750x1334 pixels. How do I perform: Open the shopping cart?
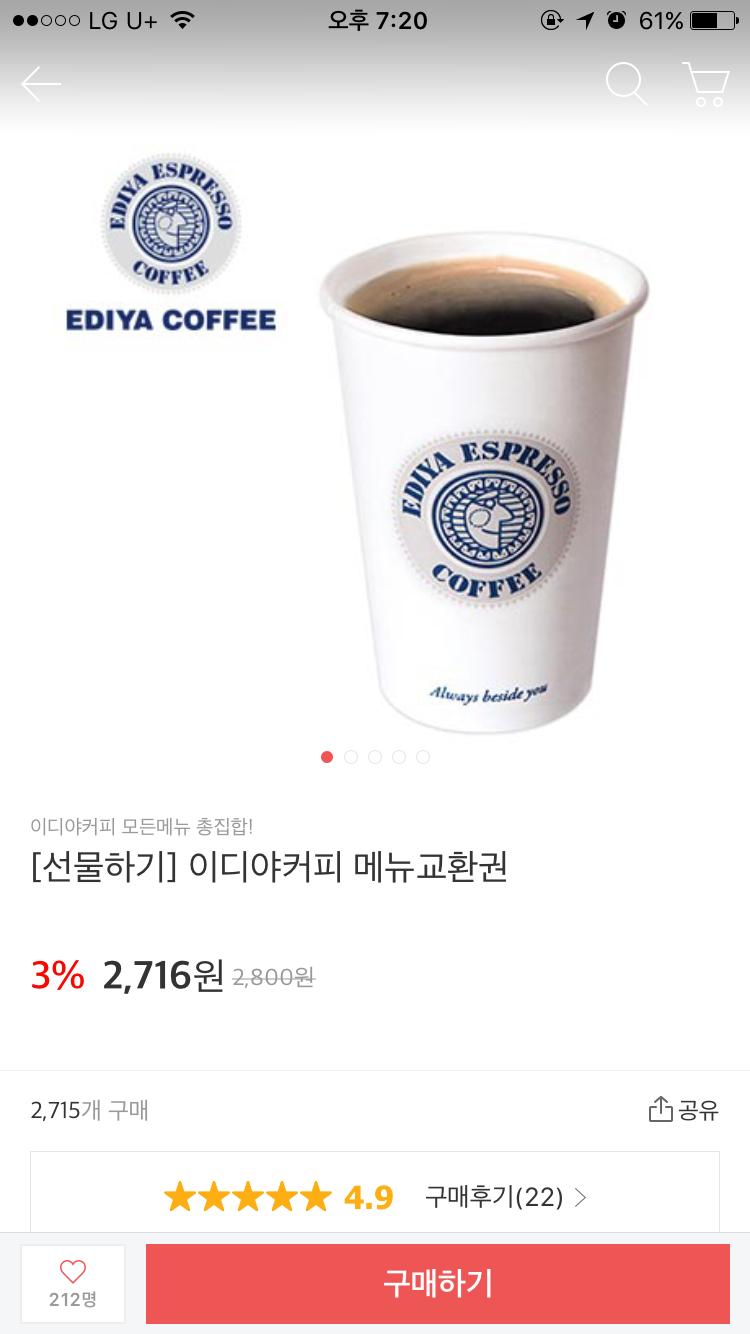click(x=705, y=85)
